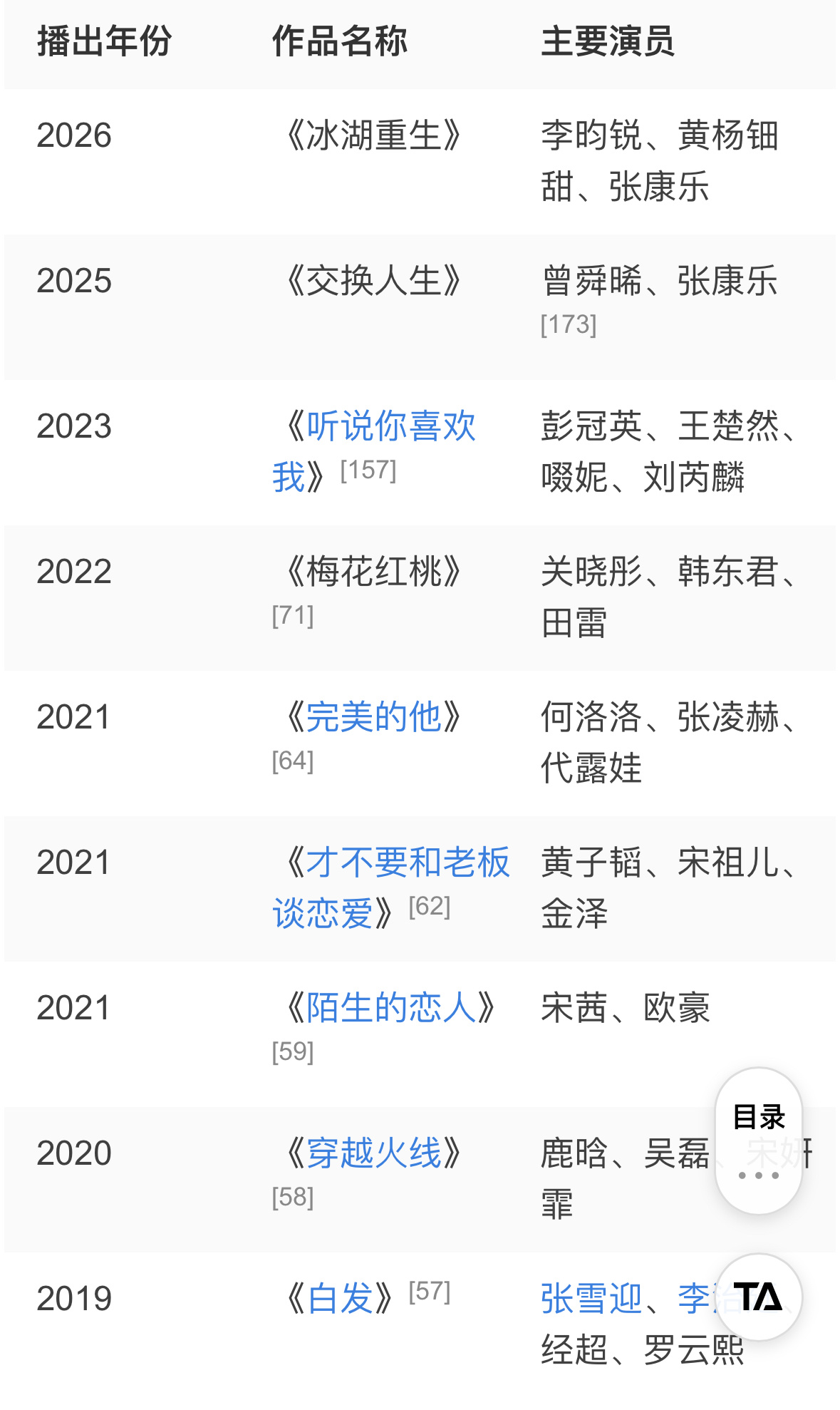Open reference [59] citation

293,1051
